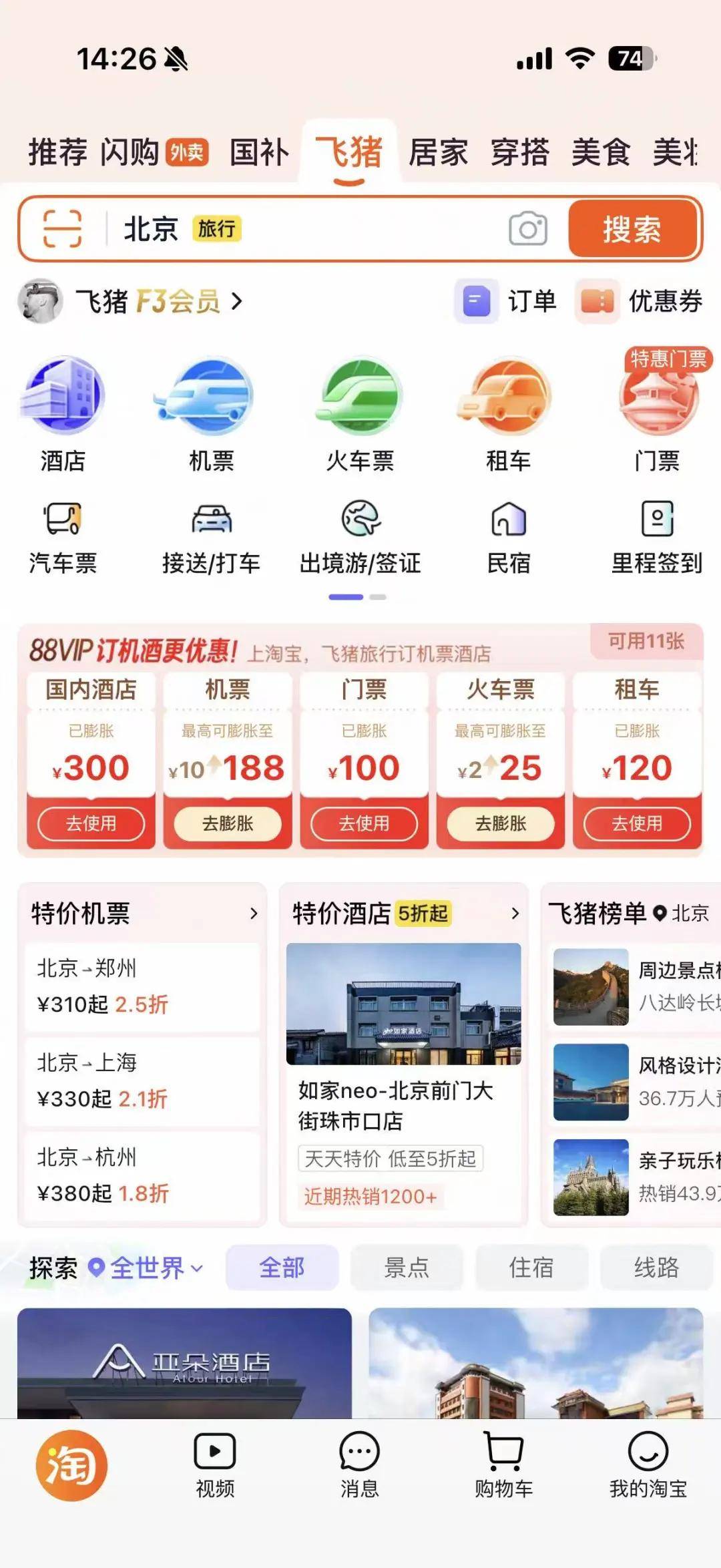
Task: Open 订单 orders
Action: point(507,301)
